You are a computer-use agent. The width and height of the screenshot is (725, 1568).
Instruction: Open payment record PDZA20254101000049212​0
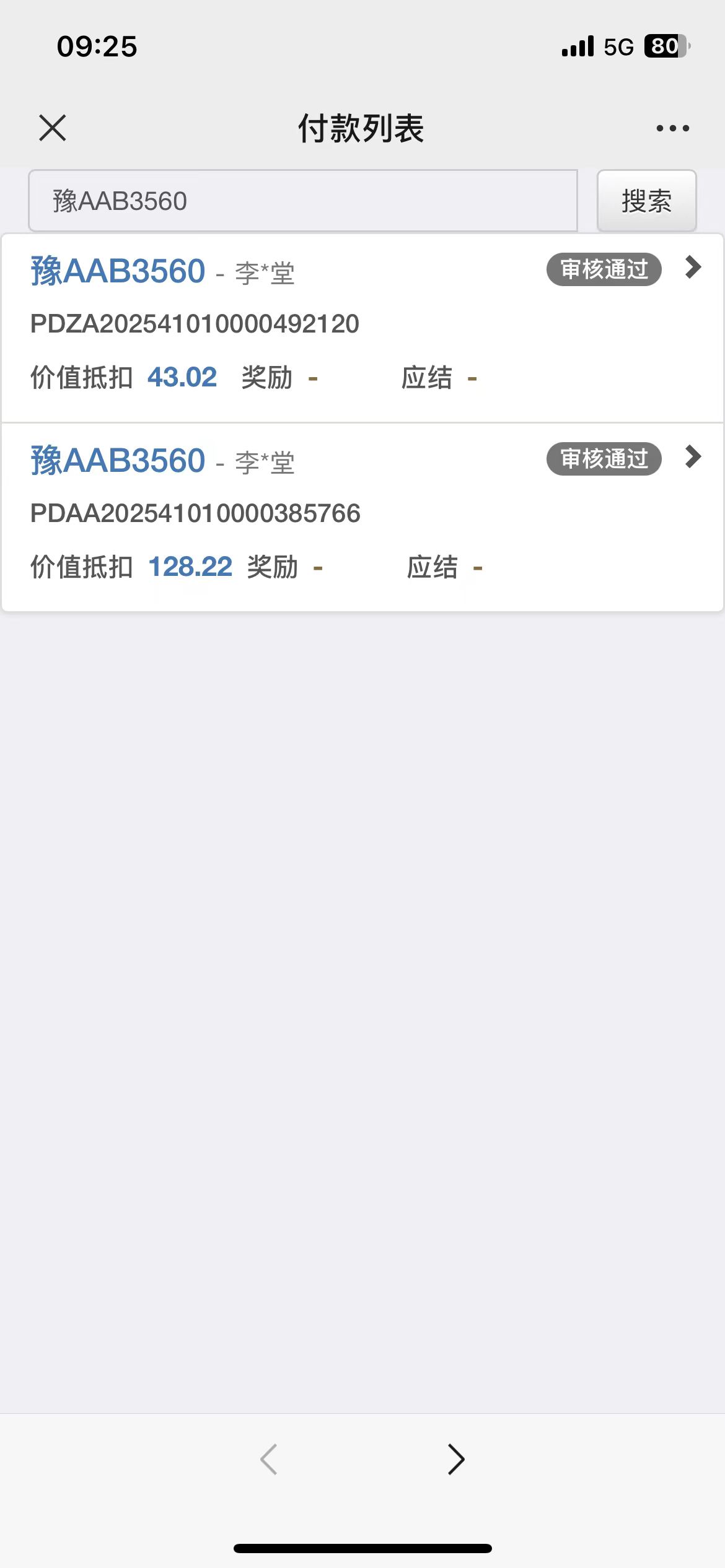[362, 324]
